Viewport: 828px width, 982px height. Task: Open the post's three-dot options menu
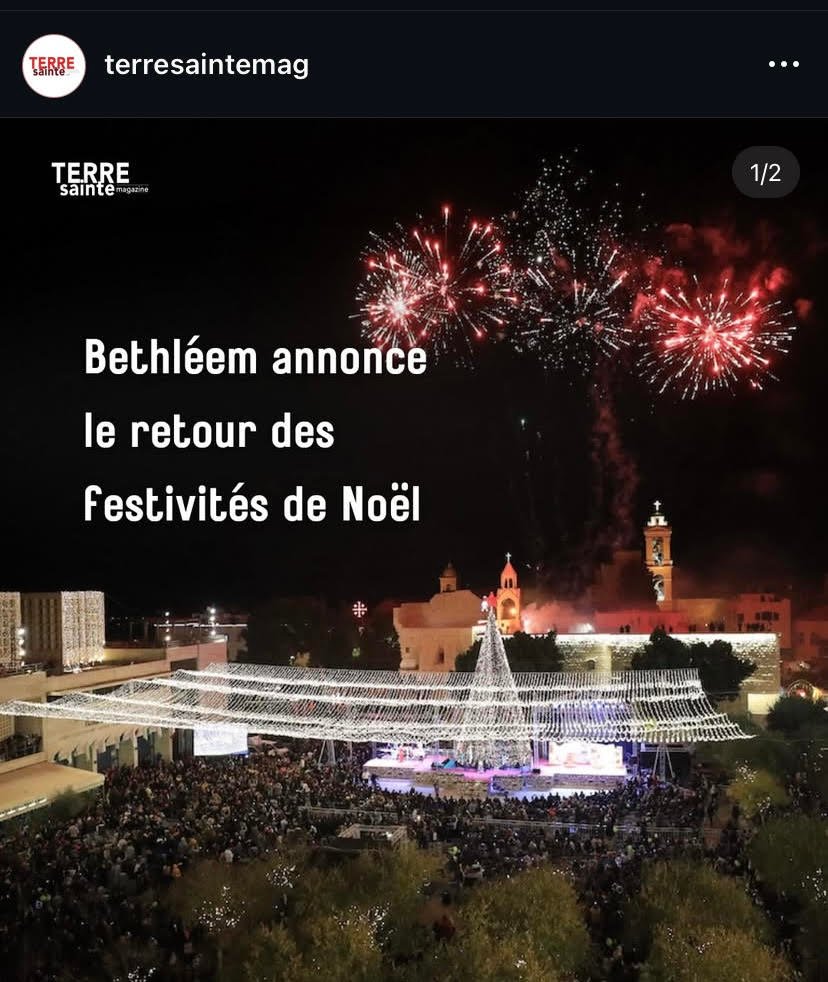tap(783, 65)
